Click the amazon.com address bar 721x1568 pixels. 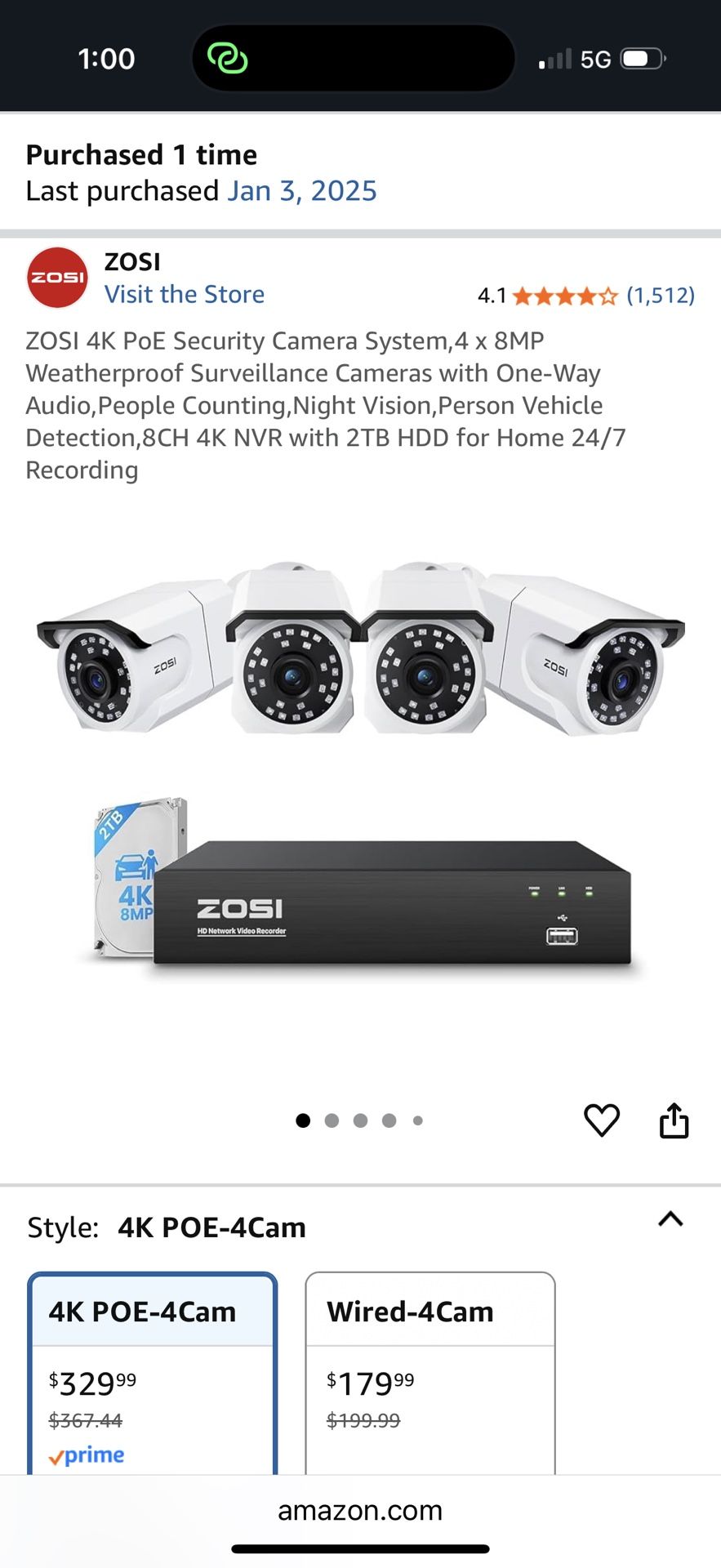click(360, 1510)
